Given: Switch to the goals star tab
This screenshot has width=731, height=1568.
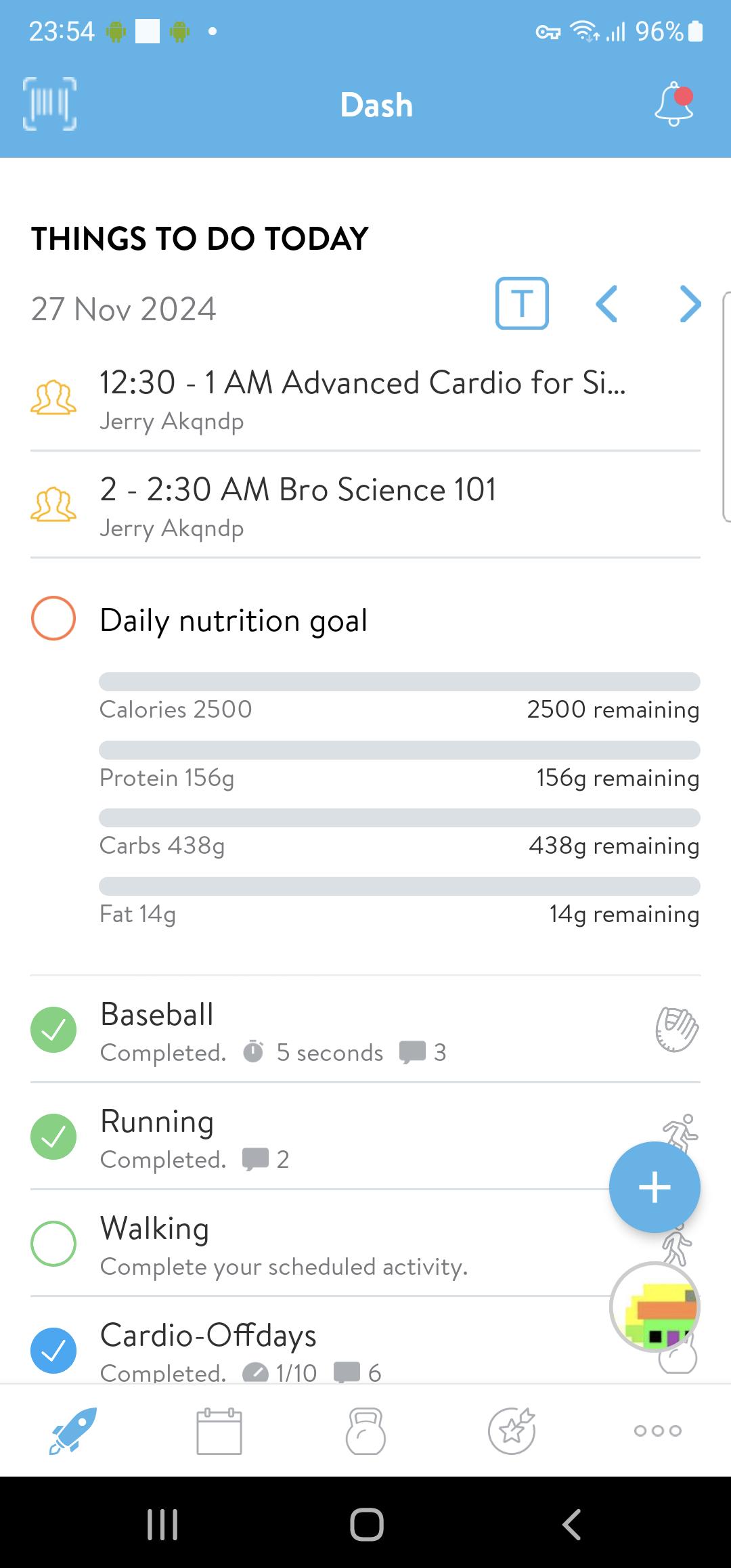Looking at the screenshot, I should [x=512, y=1431].
